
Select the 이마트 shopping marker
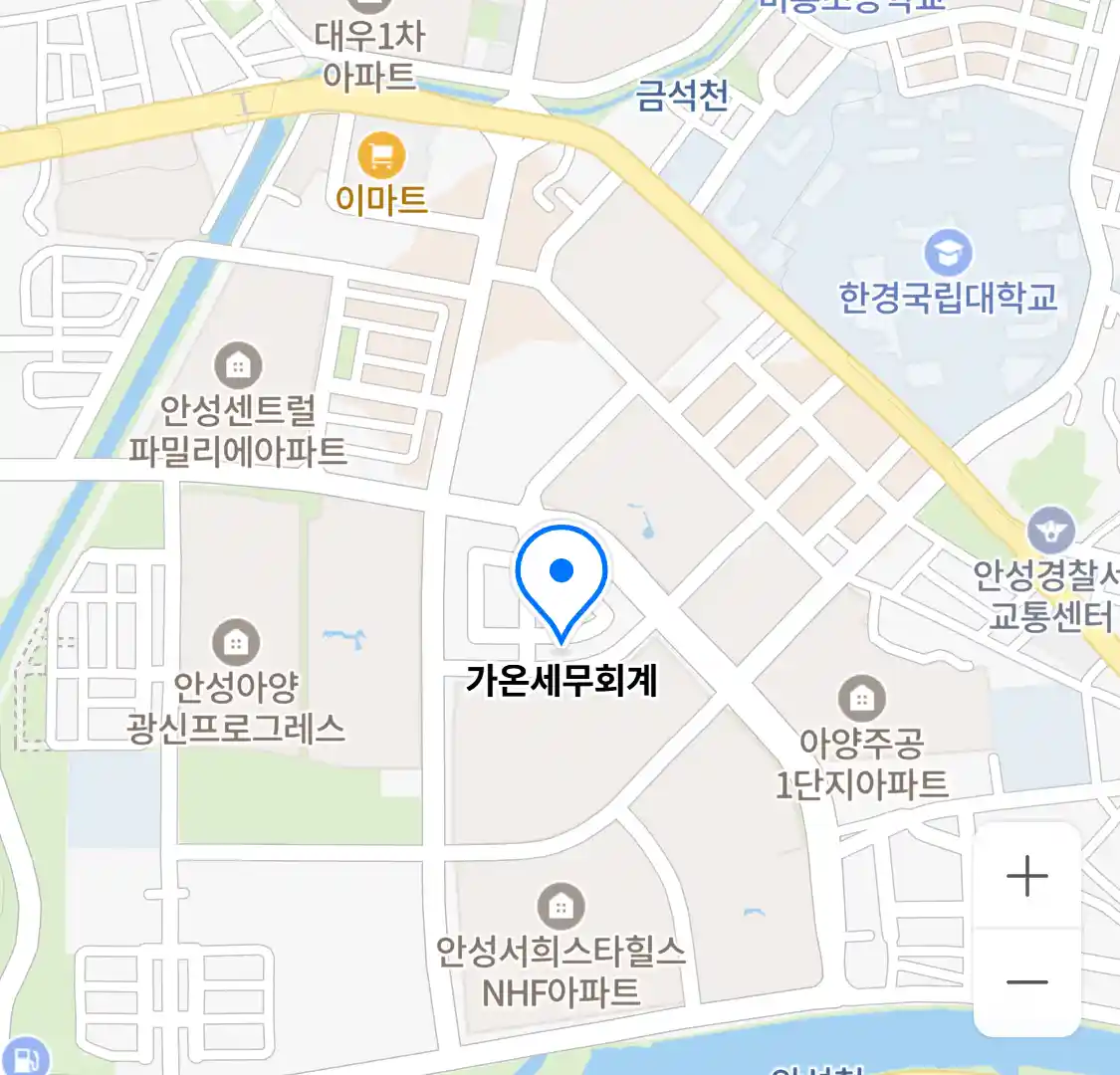point(380,156)
